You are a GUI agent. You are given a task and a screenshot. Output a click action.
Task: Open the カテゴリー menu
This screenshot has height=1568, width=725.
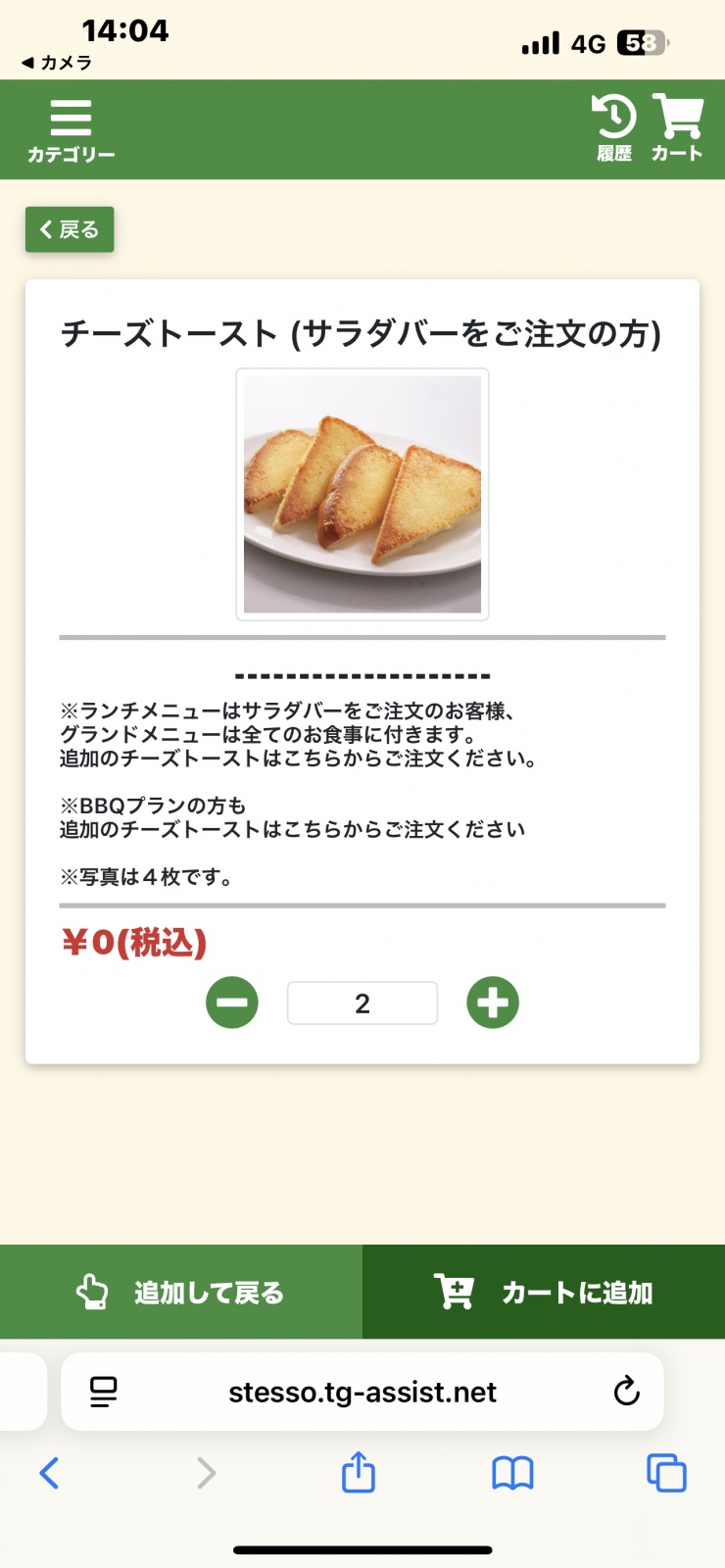click(x=71, y=129)
